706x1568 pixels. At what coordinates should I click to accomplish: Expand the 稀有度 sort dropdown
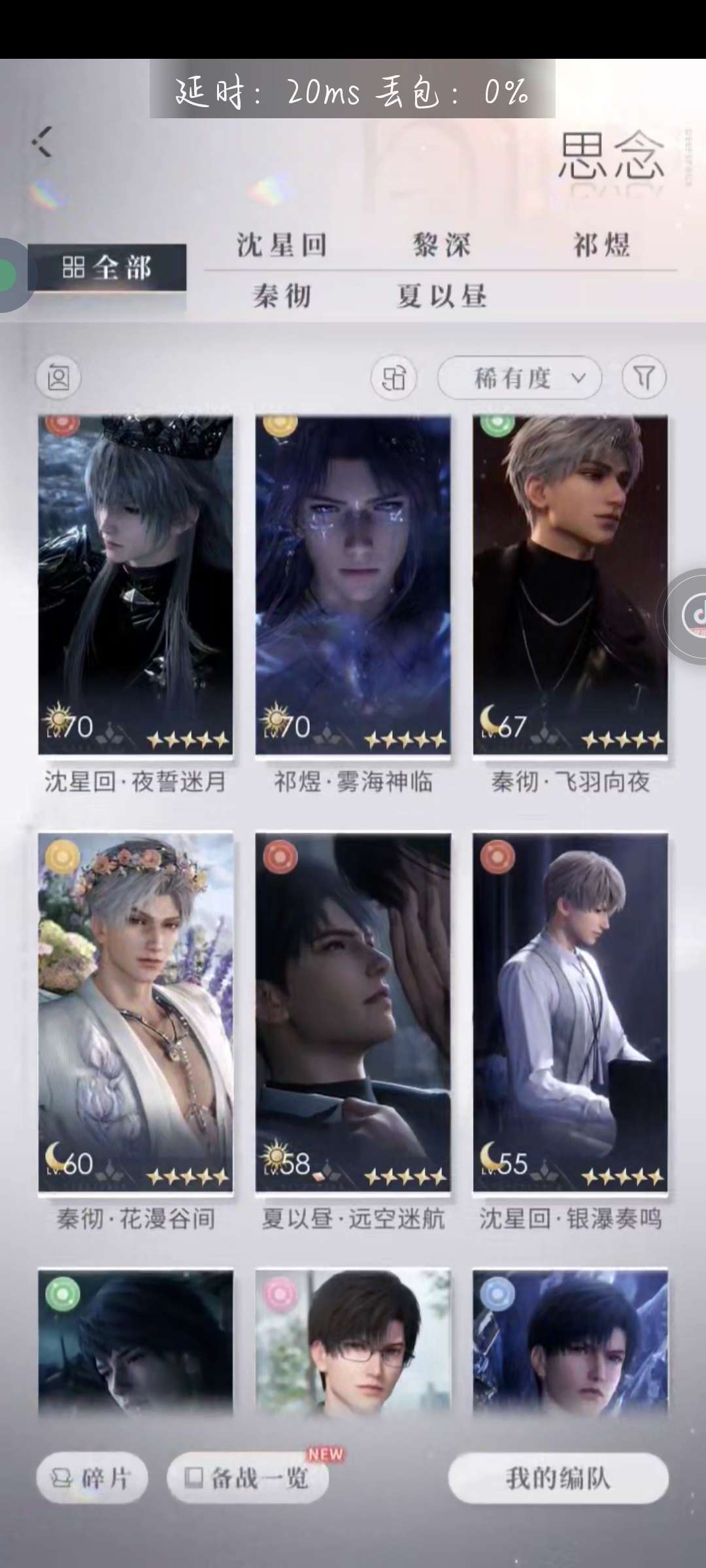point(520,378)
